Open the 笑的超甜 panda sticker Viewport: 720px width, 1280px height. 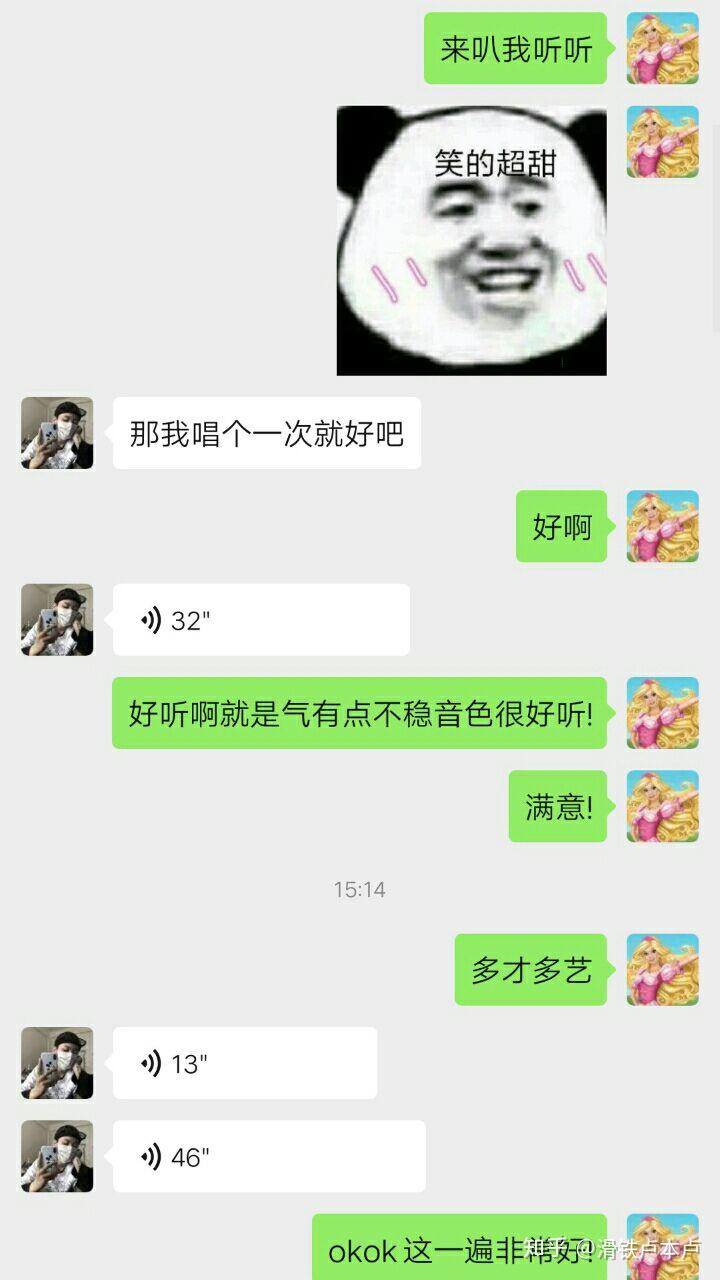[x=471, y=241]
